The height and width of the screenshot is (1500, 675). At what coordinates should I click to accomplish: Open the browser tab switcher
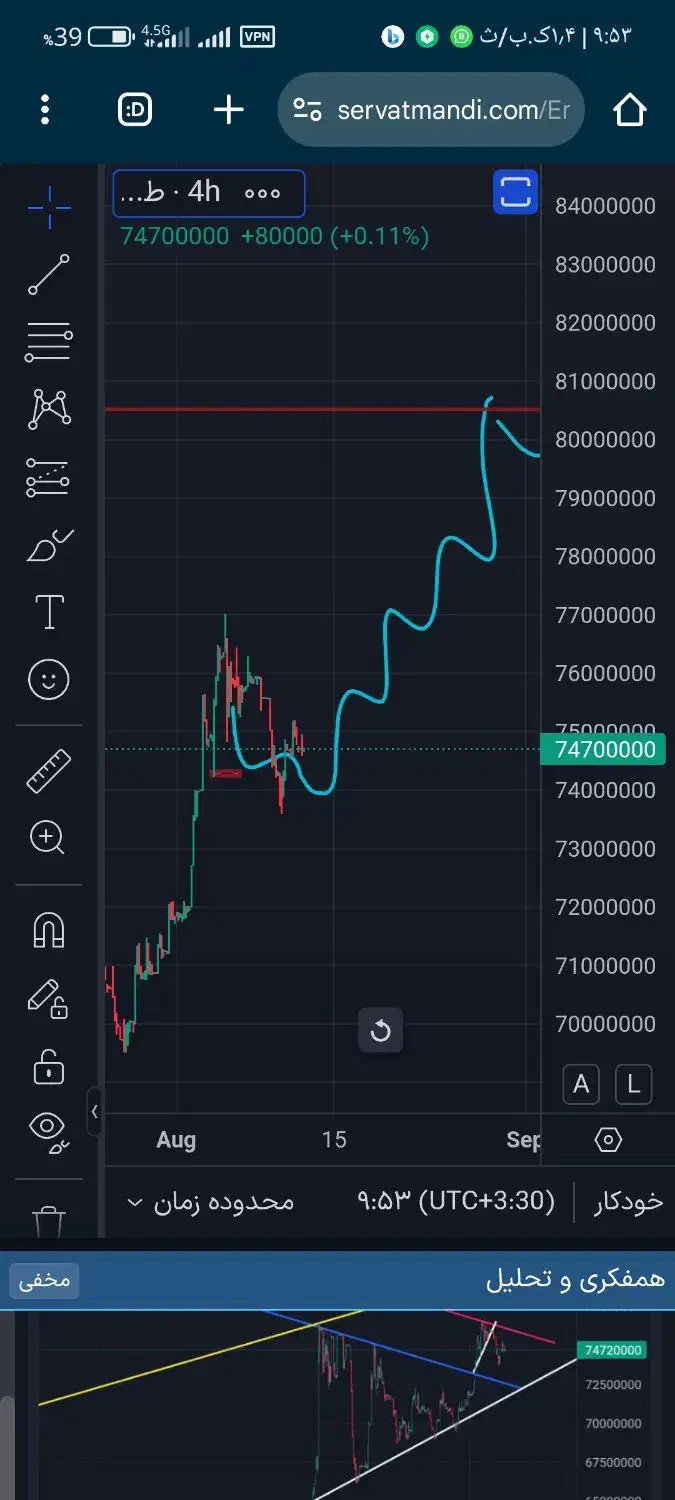coord(135,110)
